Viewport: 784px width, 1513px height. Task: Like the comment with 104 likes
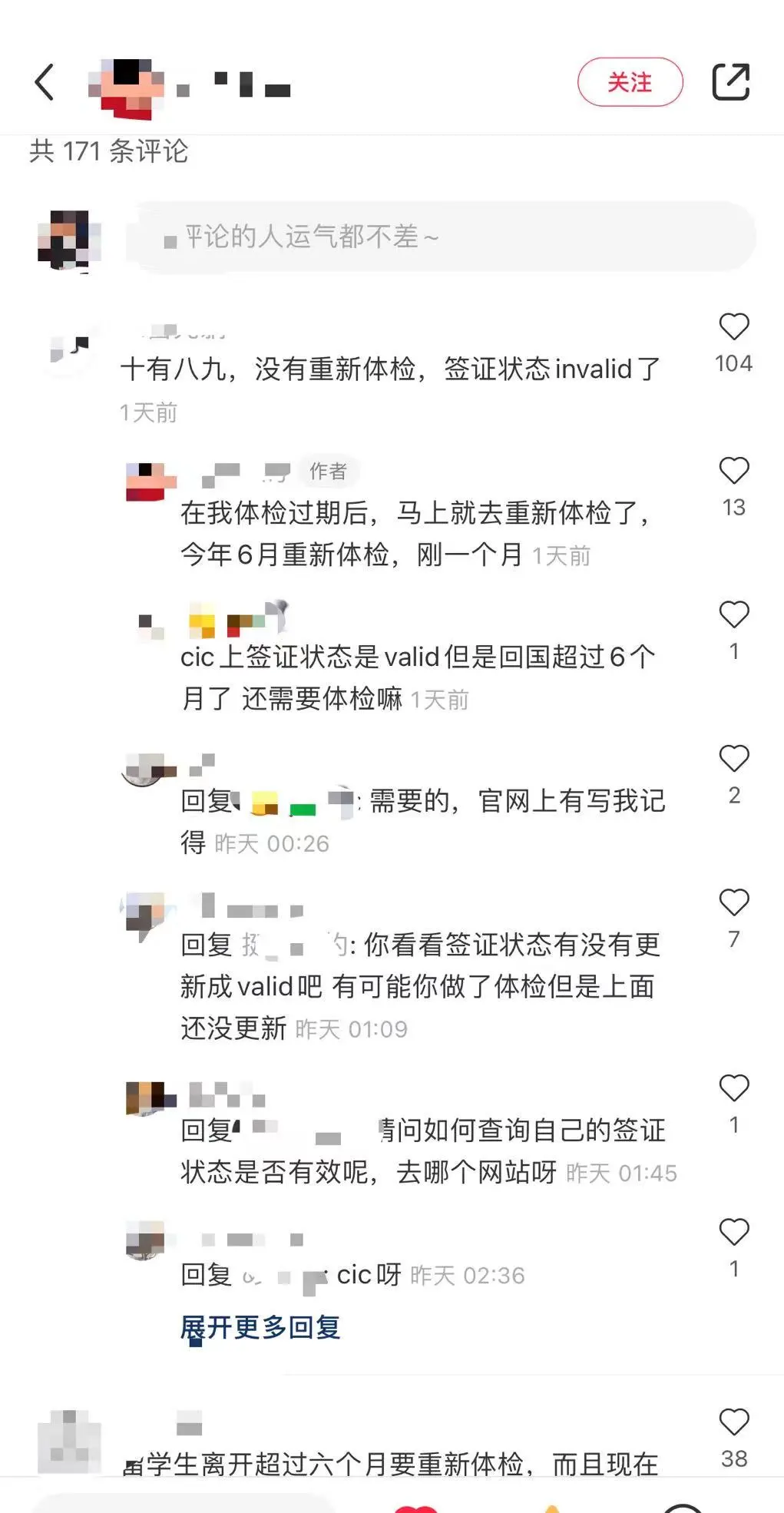(x=733, y=327)
